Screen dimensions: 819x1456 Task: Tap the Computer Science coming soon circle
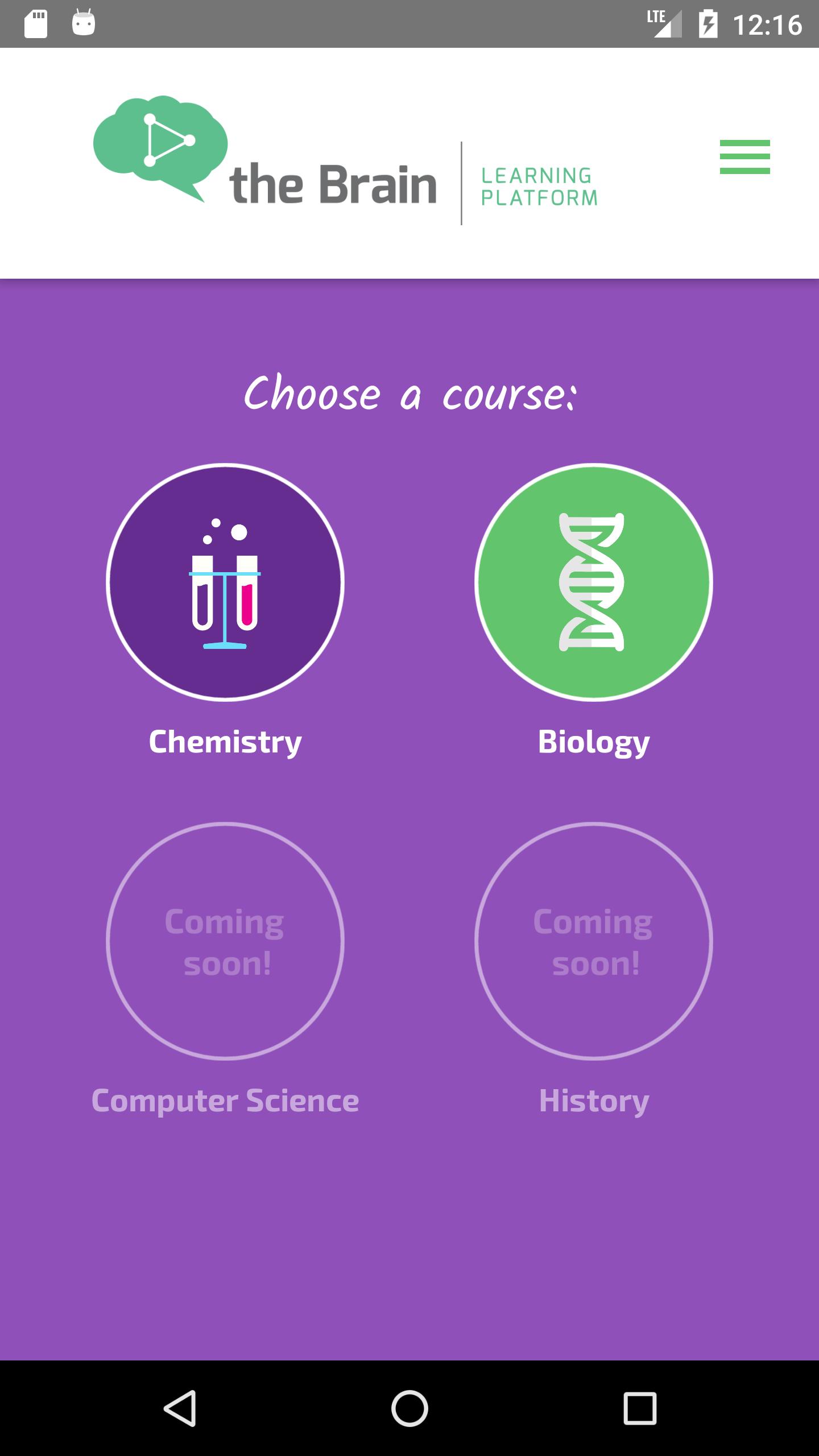225,941
